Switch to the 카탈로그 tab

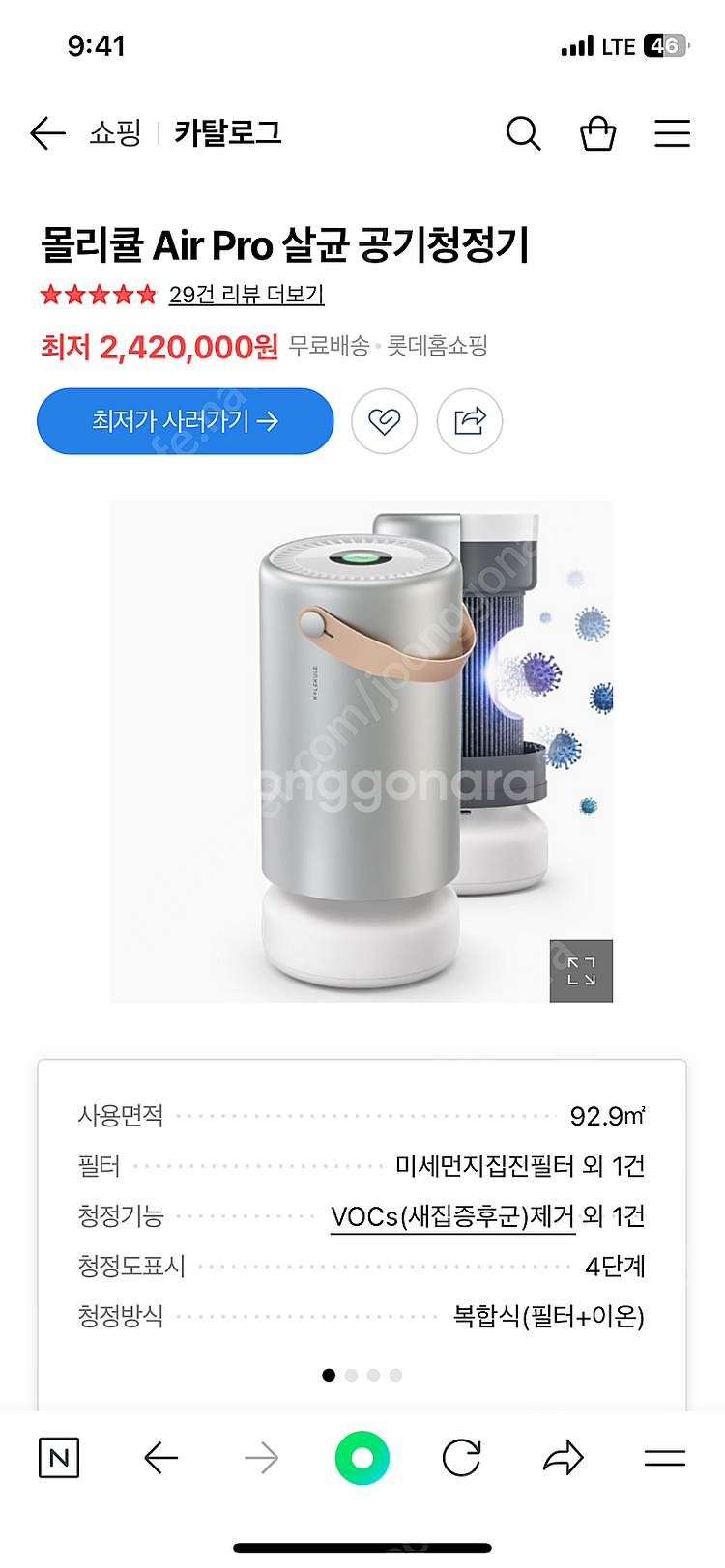click(227, 132)
